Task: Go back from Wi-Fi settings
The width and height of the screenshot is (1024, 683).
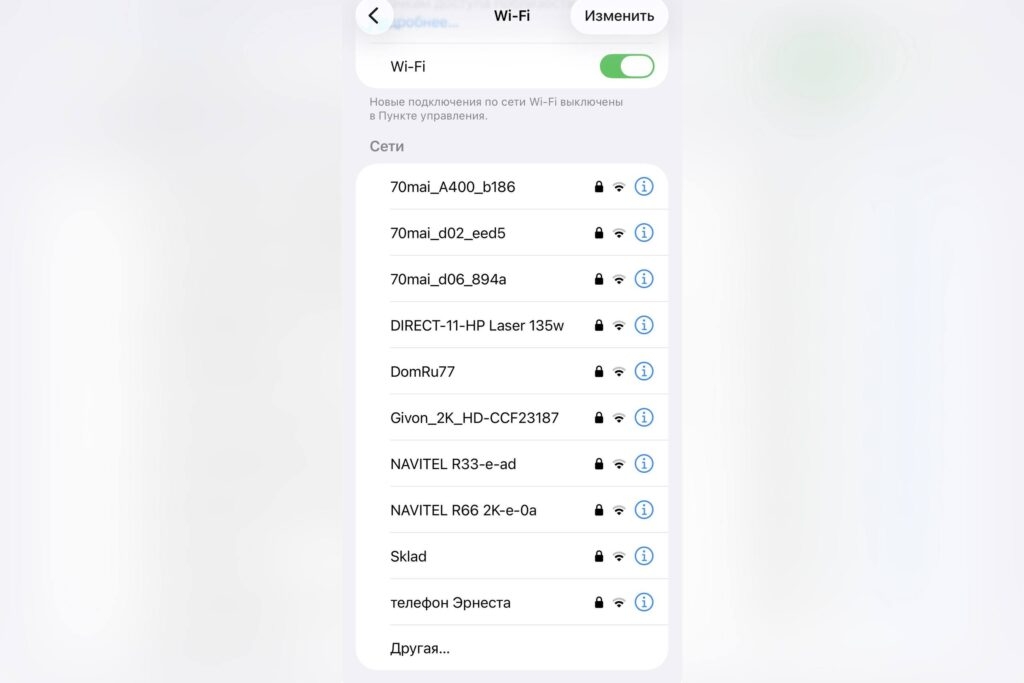Action: point(374,16)
